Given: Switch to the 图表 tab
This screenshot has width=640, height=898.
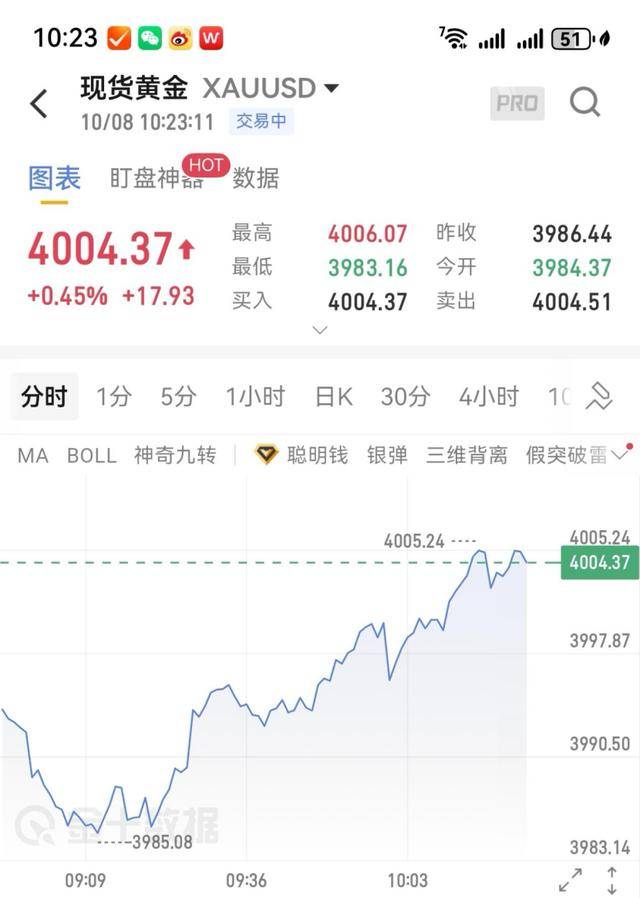Looking at the screenshot, I should (54, 179).
